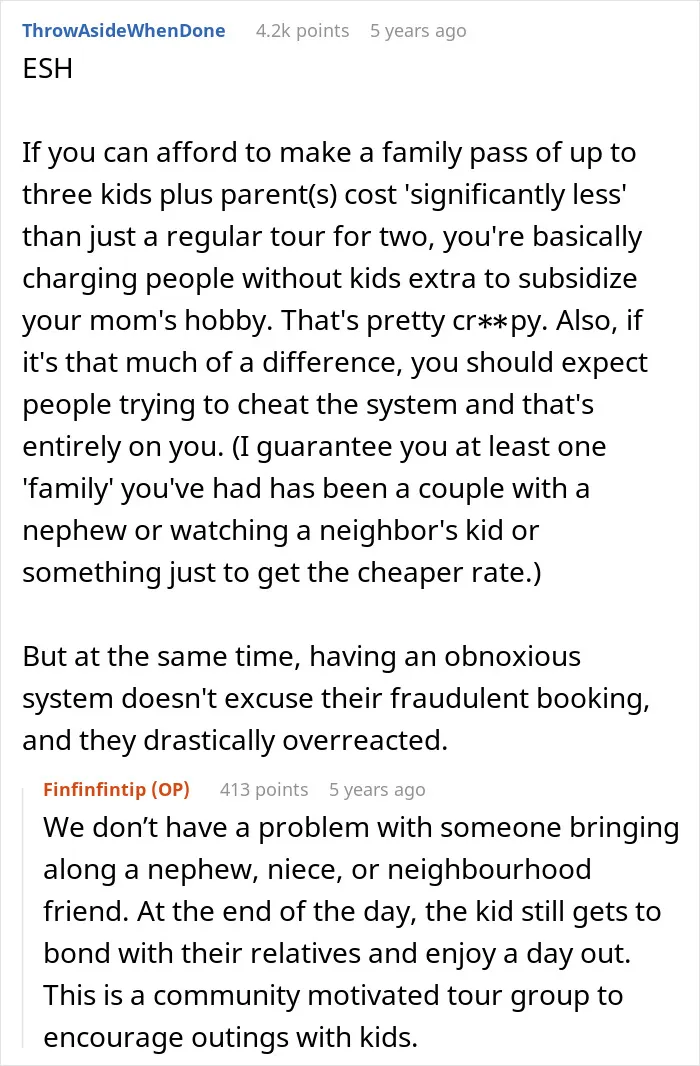Open ThrowAsideWhenDone's user profile
The width and height of the screenshot is (700, 1066).
(124, 31)
